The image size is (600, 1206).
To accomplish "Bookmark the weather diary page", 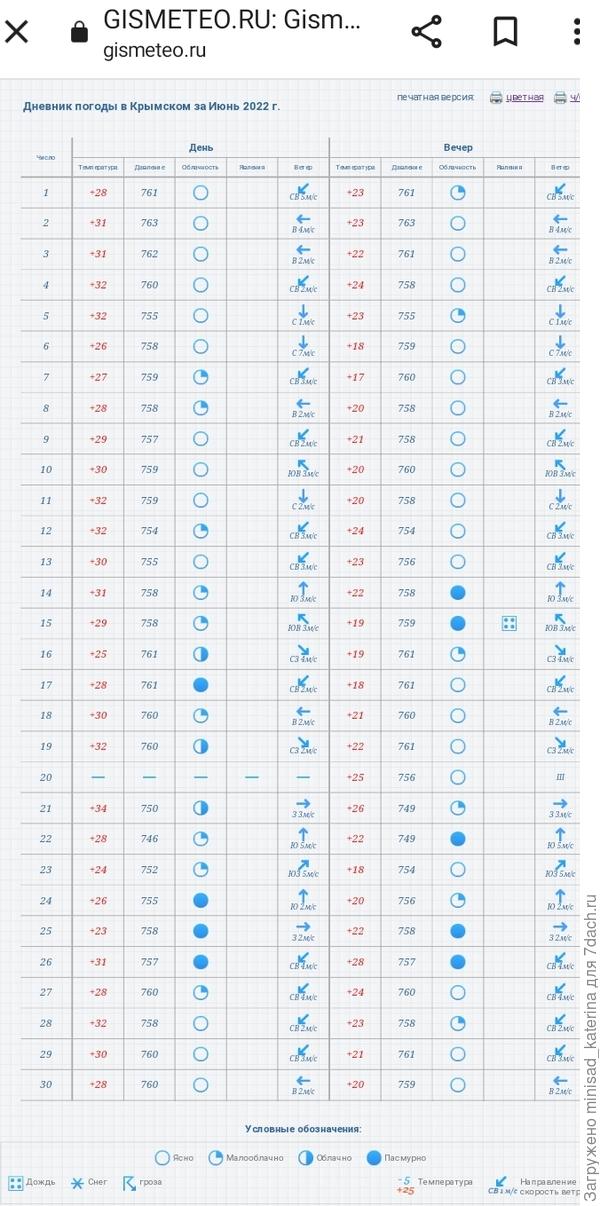I will (506, 32).
